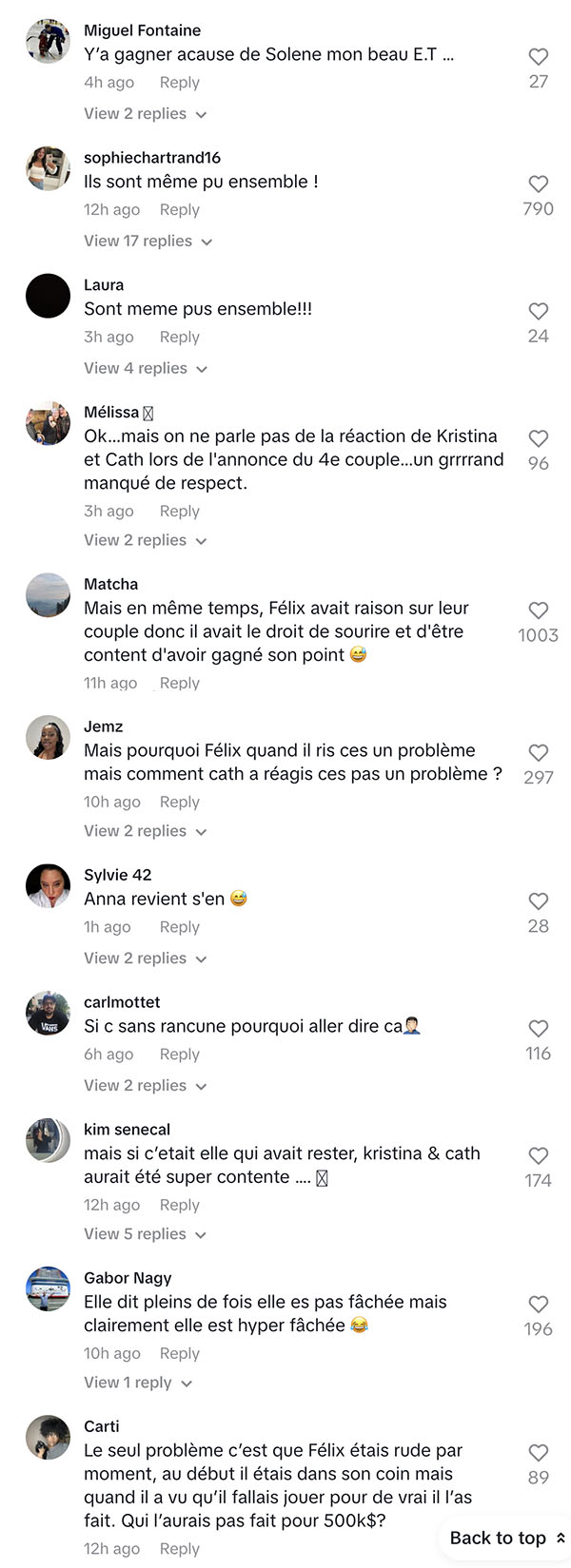Like Sylvie 42's comment

point(539,900)
